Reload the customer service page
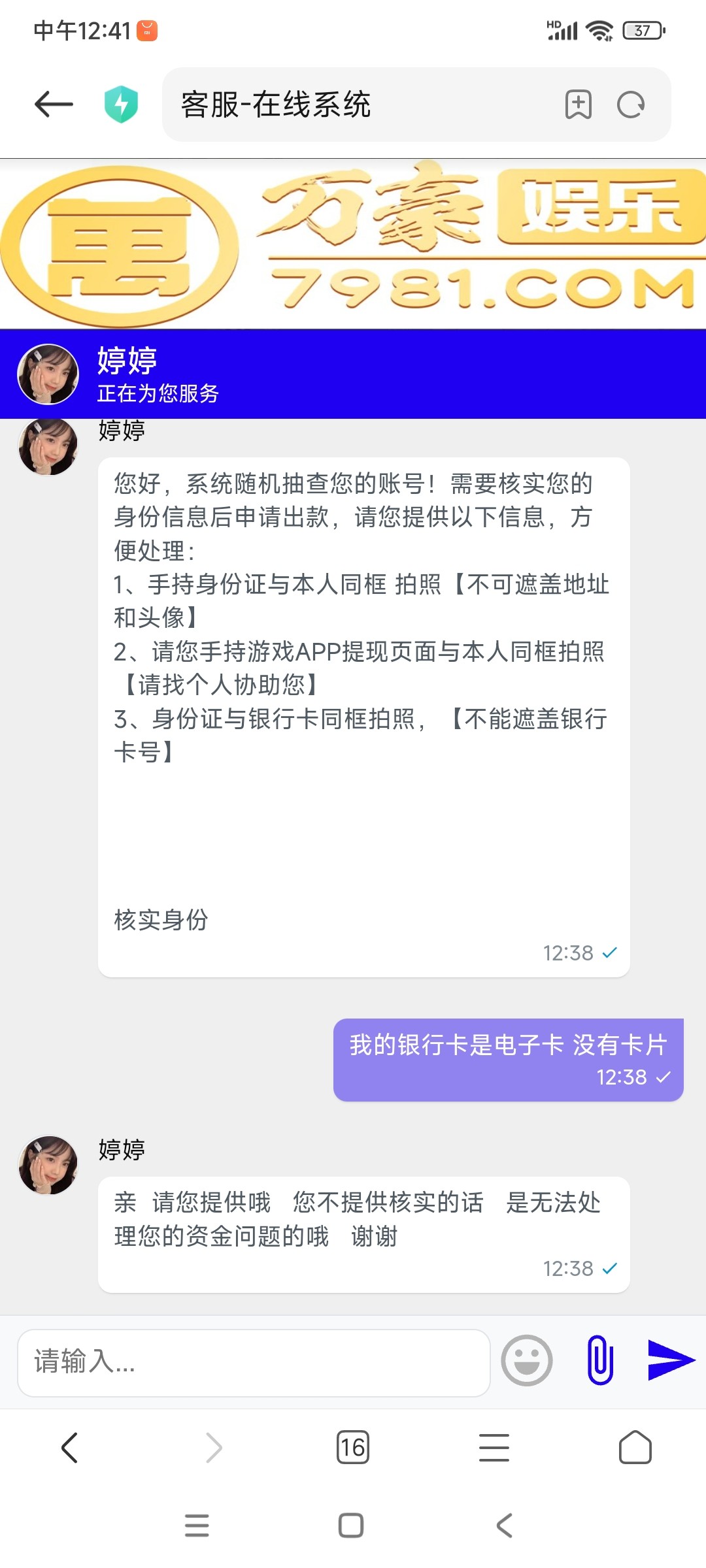706x1568 pixels. pyautogui.click(x=631, y=105)
